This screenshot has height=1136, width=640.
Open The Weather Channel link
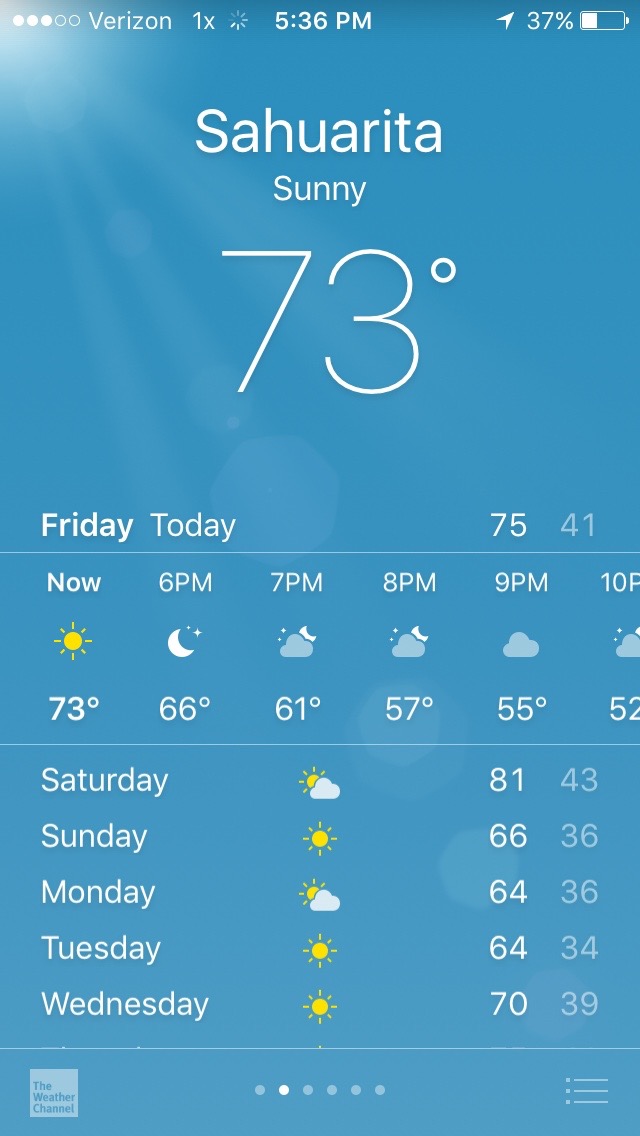click(54, 1093)
